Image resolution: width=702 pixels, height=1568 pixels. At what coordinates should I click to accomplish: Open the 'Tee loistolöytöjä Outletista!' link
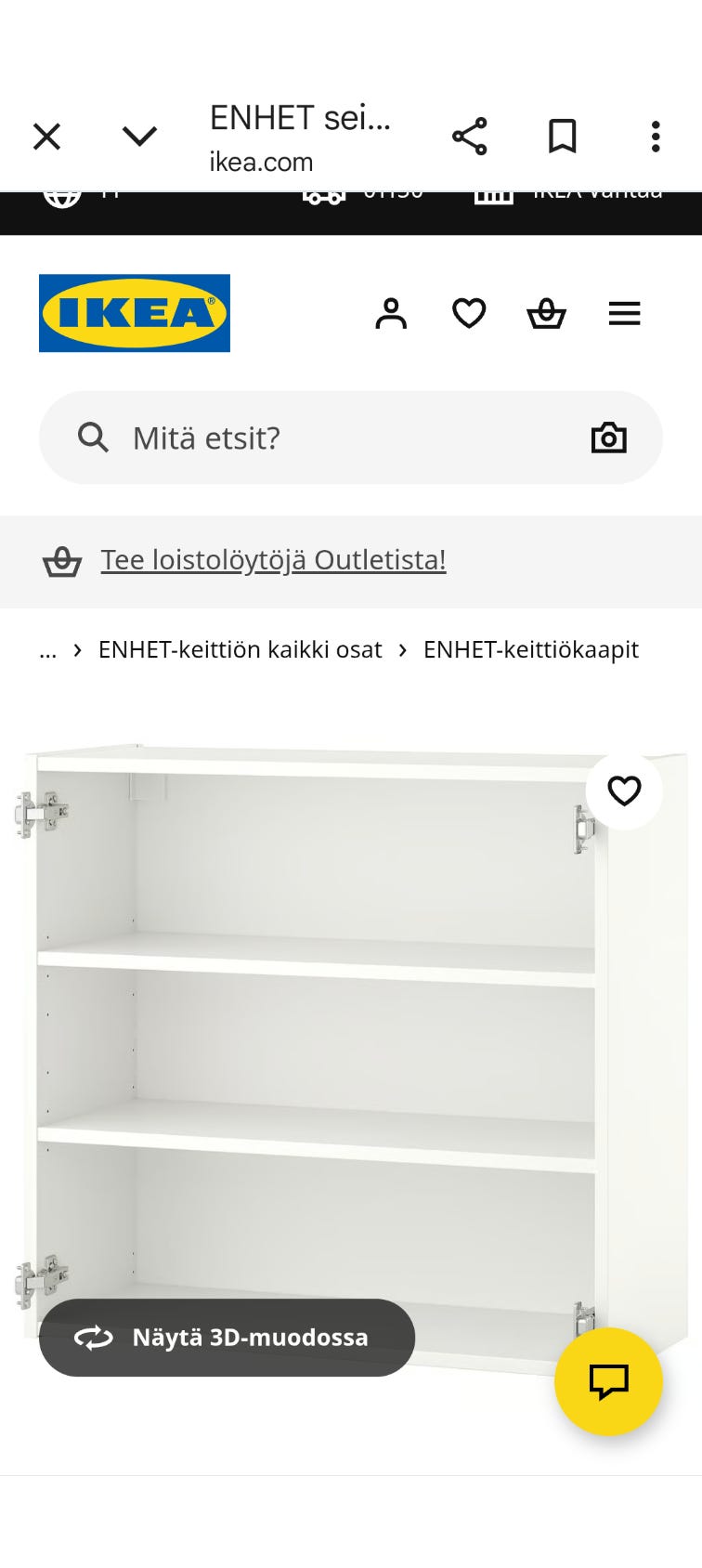point(273,560)
